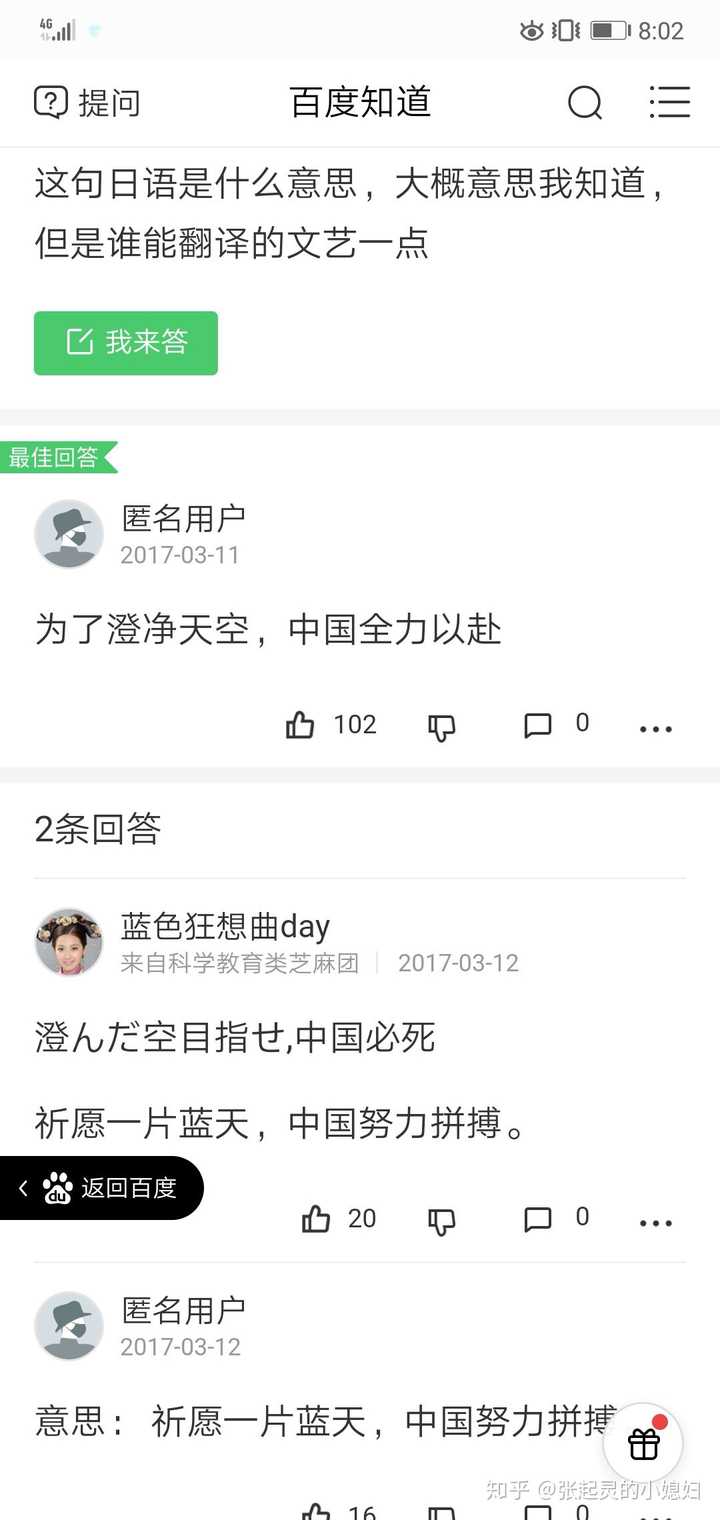720x1520 pixels.
Task: Toggle thumbs down on the best answer
Action: [x=441, y=728]
